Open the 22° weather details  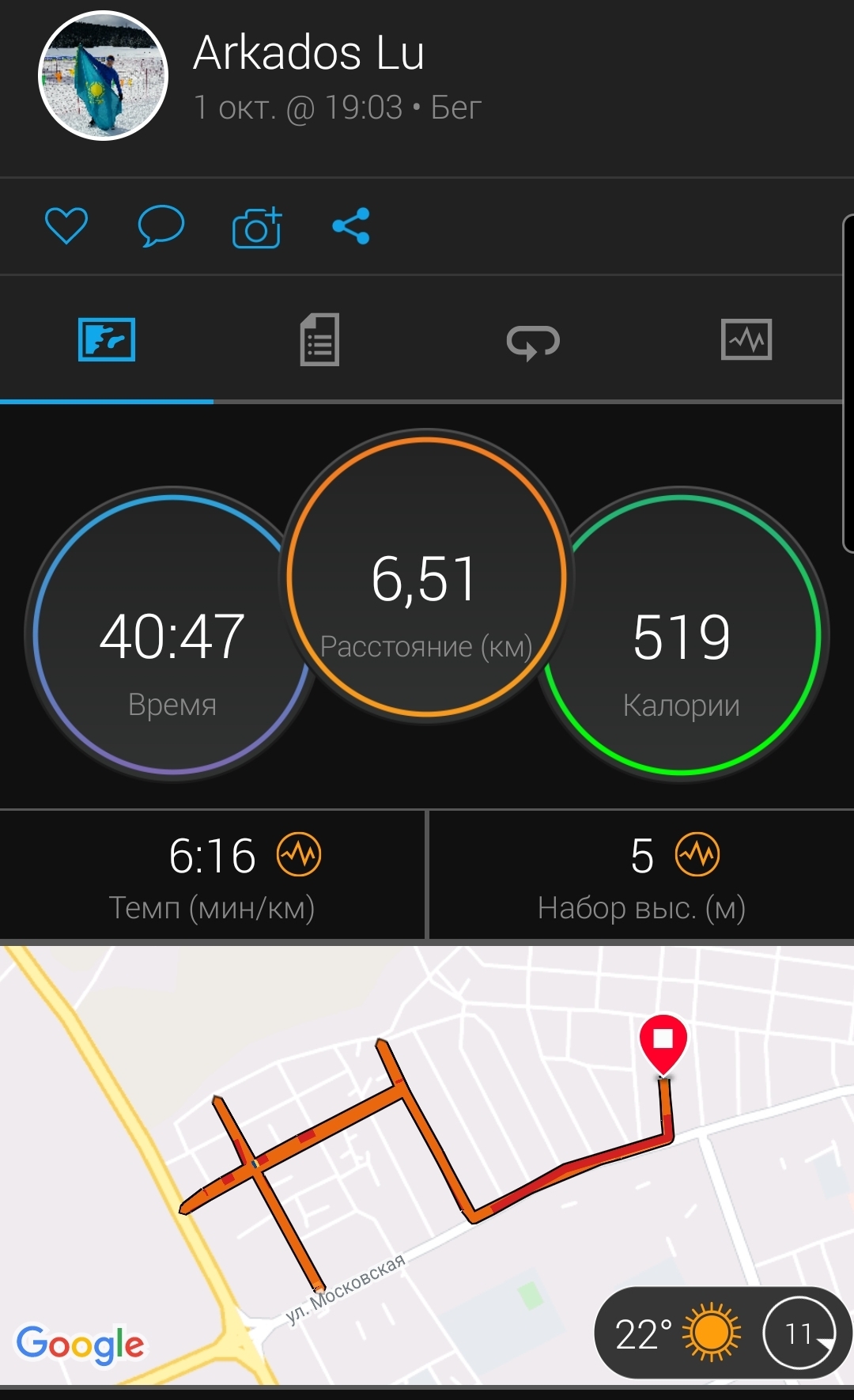point(677,1334)
